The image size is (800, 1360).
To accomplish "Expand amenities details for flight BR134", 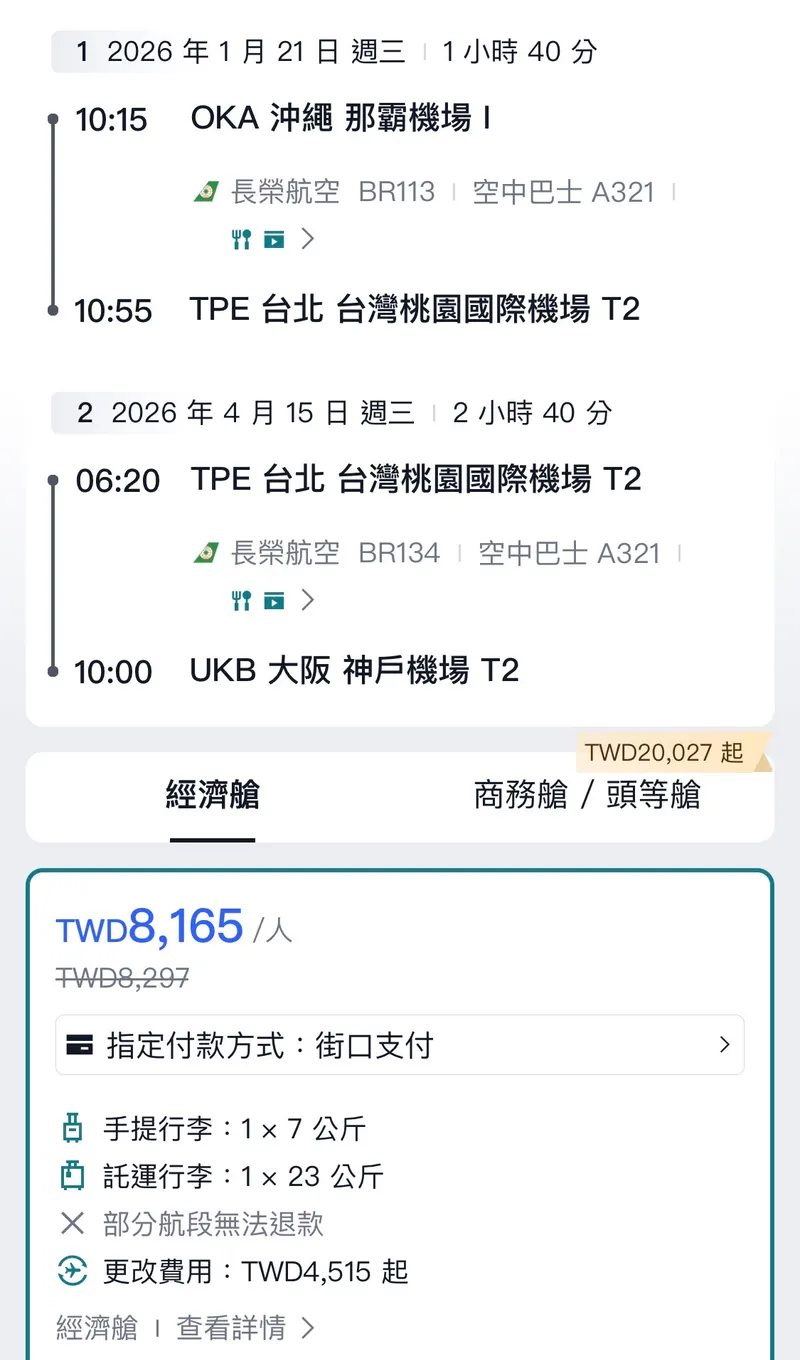I will 307,600.
